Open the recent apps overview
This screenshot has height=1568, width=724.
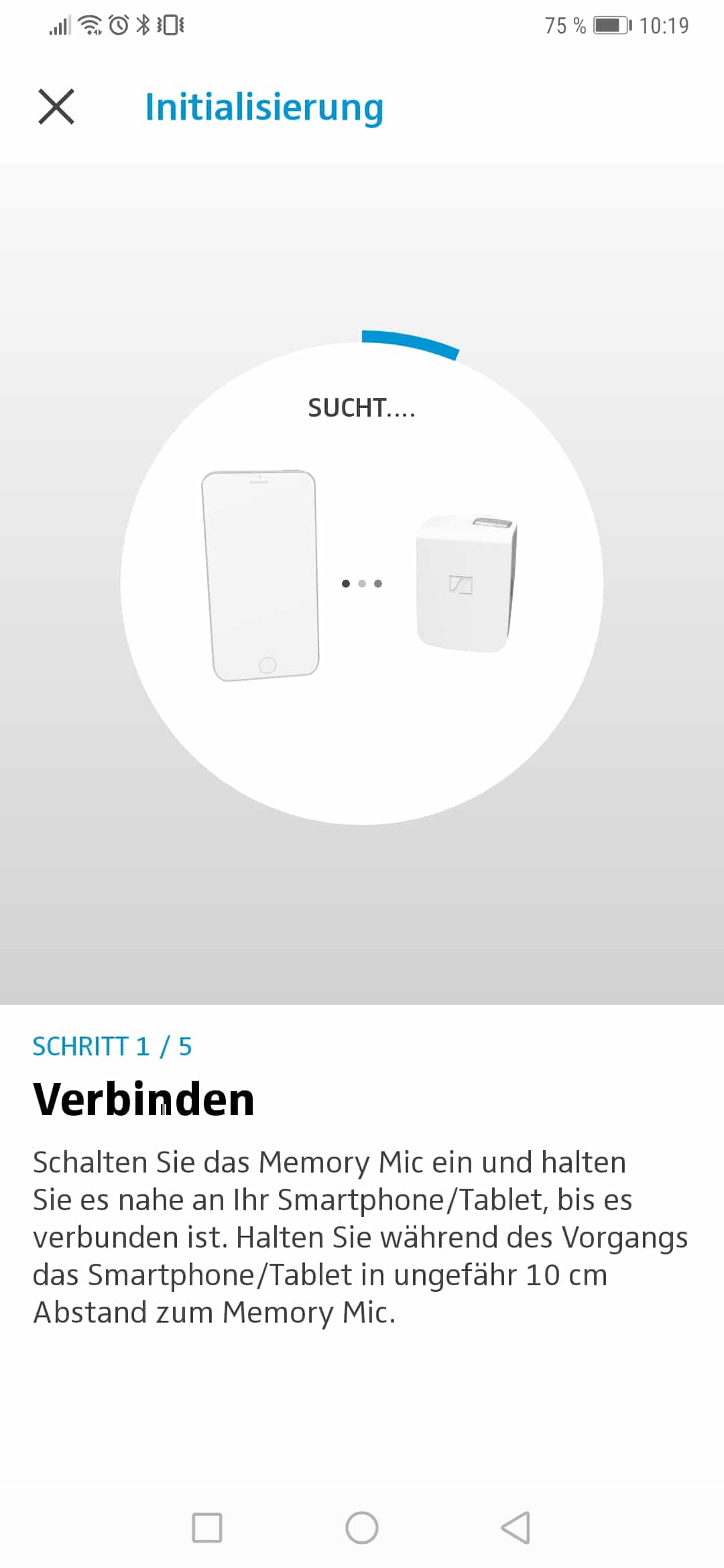(207, 1528)
